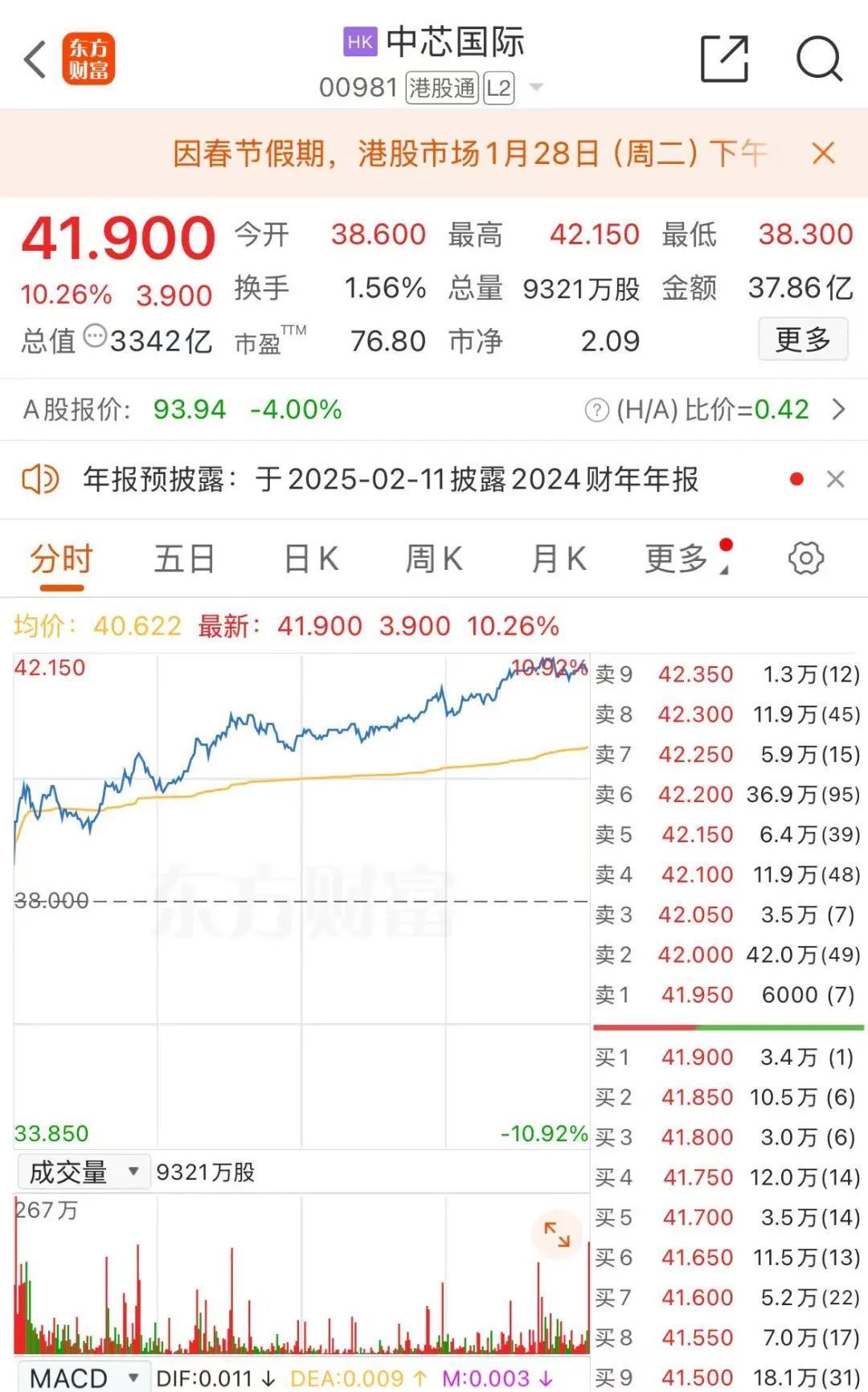Open the search magnifier icon

818,59
